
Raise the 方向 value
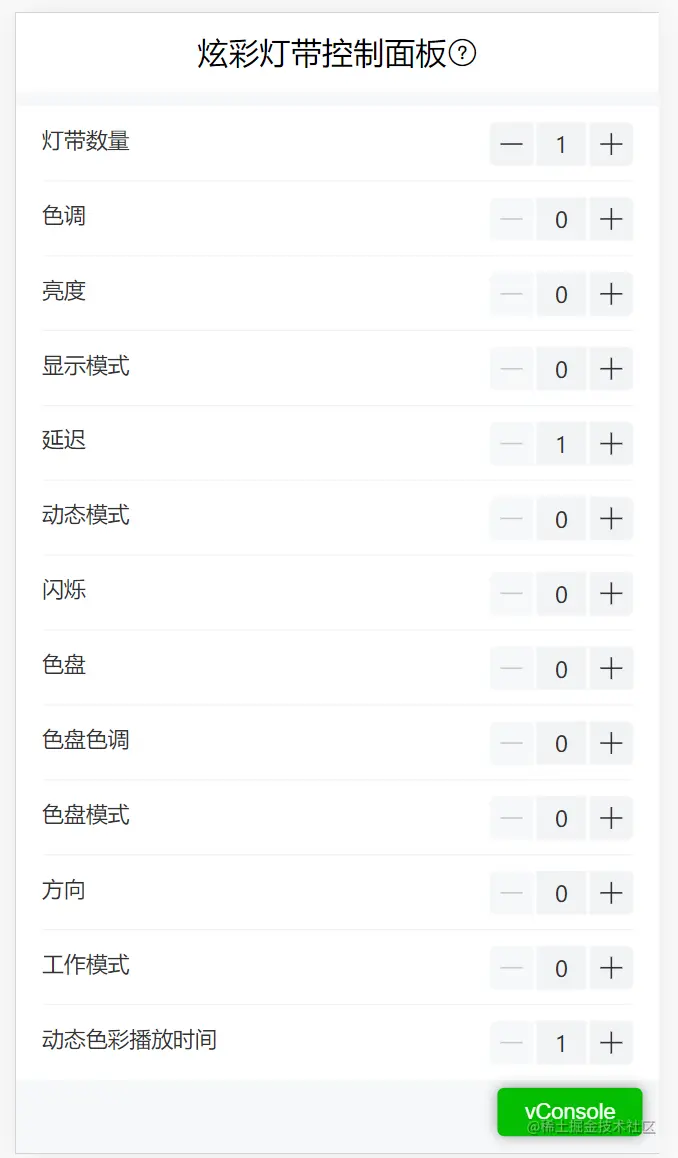click(611, 893)
